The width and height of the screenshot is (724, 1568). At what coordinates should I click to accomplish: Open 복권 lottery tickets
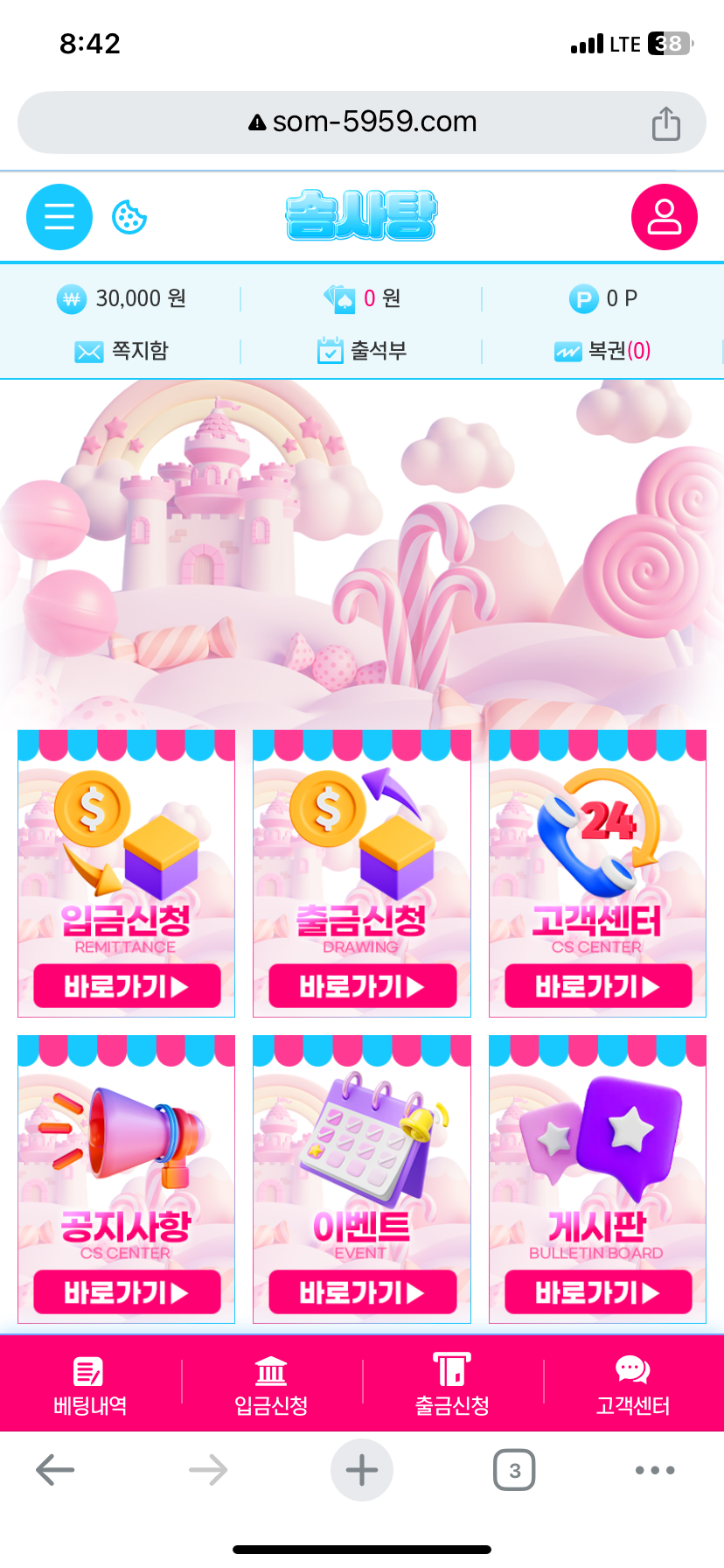[603, 351]
